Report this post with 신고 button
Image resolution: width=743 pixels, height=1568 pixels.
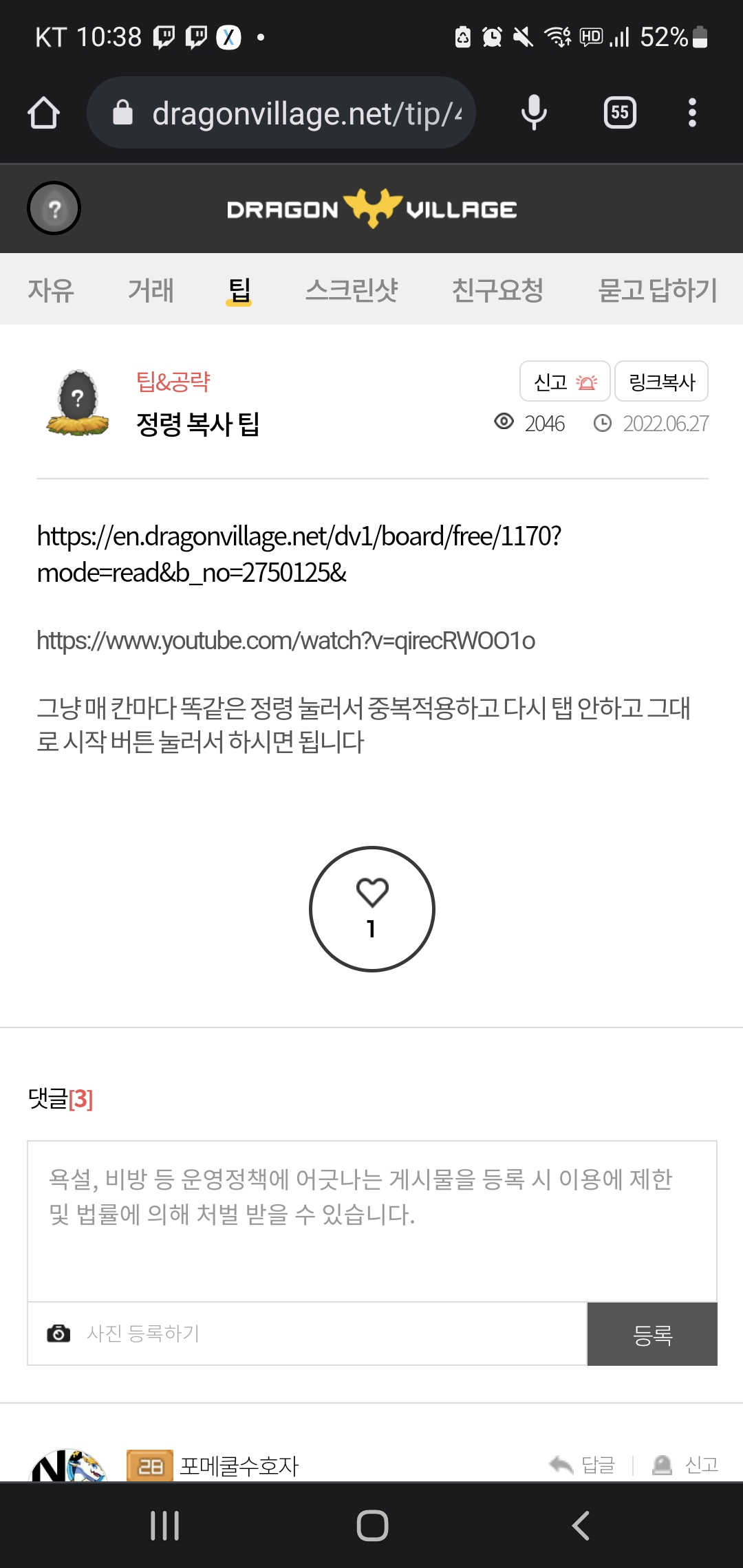pos(565,382)
